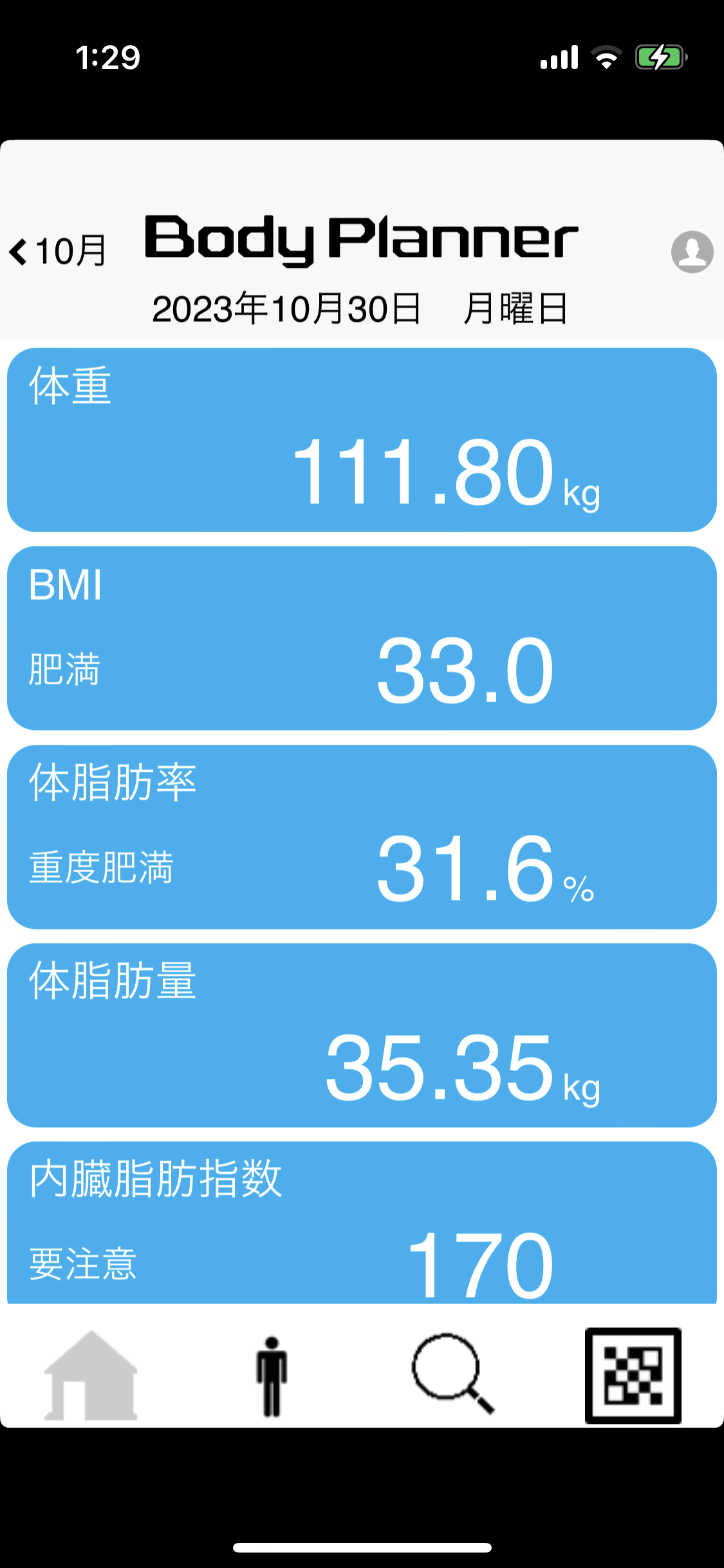Switch to the Home tab
The width and height of the screenshot is (724, 1568).
coord(91,1374)
